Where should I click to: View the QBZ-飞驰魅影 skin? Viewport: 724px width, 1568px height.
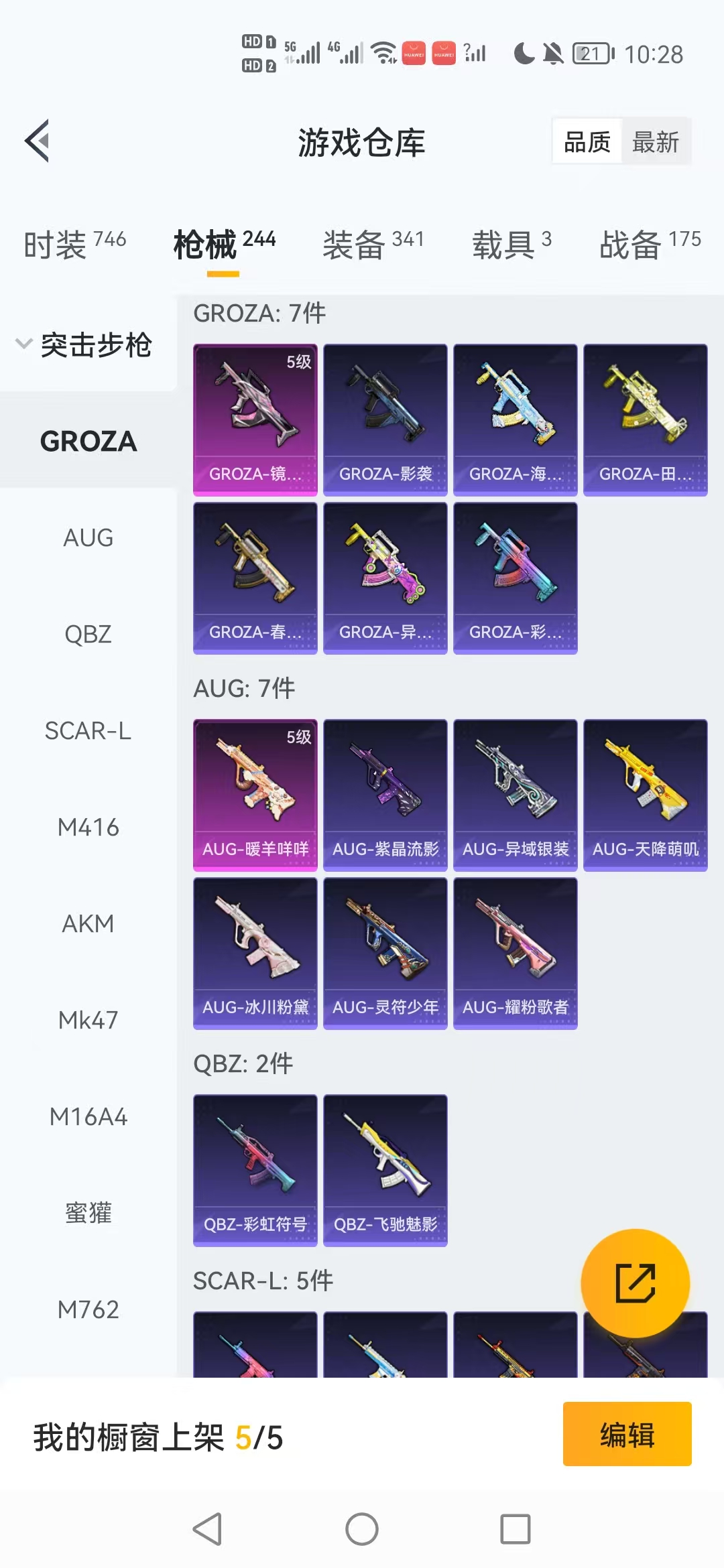(385, 1171)
